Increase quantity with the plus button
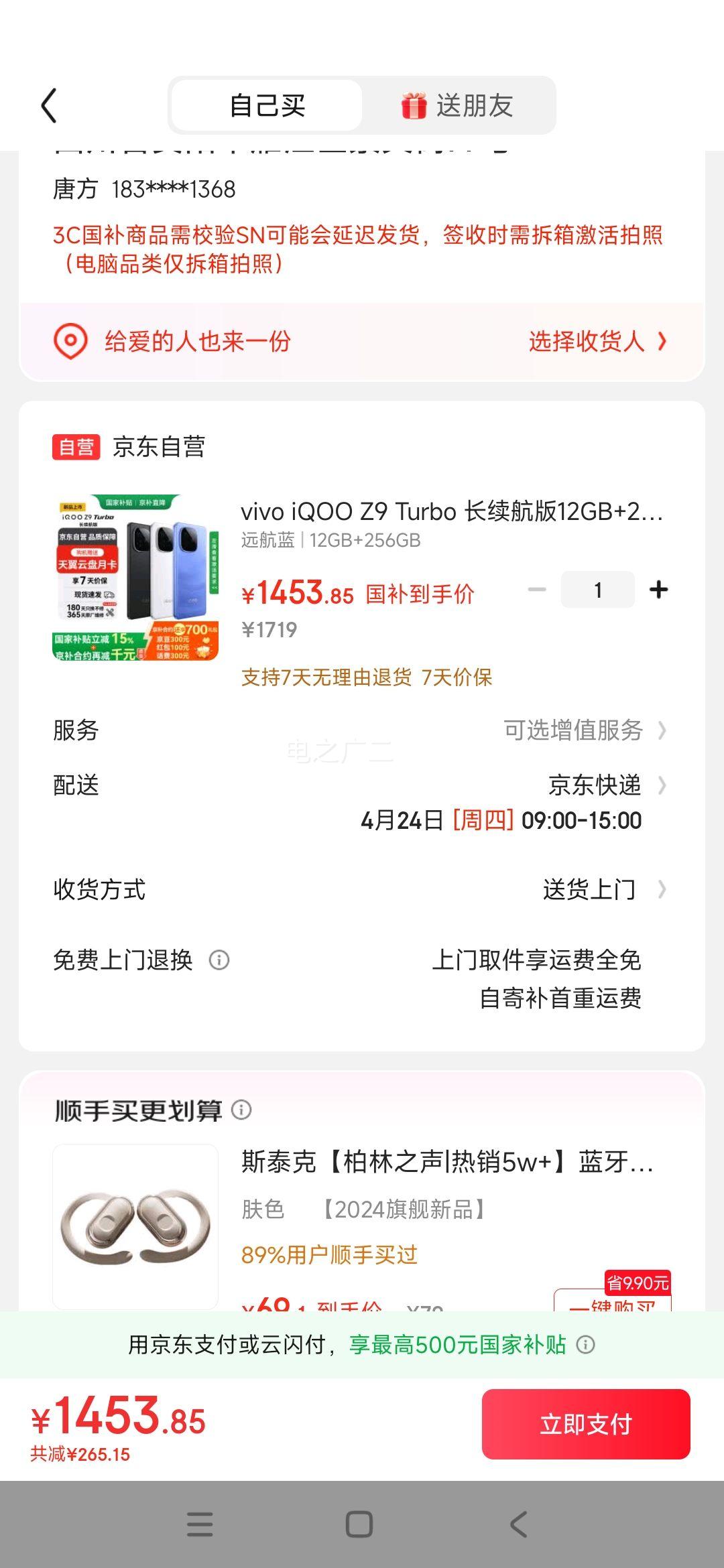724x1568 pixels. coord(658,590)
